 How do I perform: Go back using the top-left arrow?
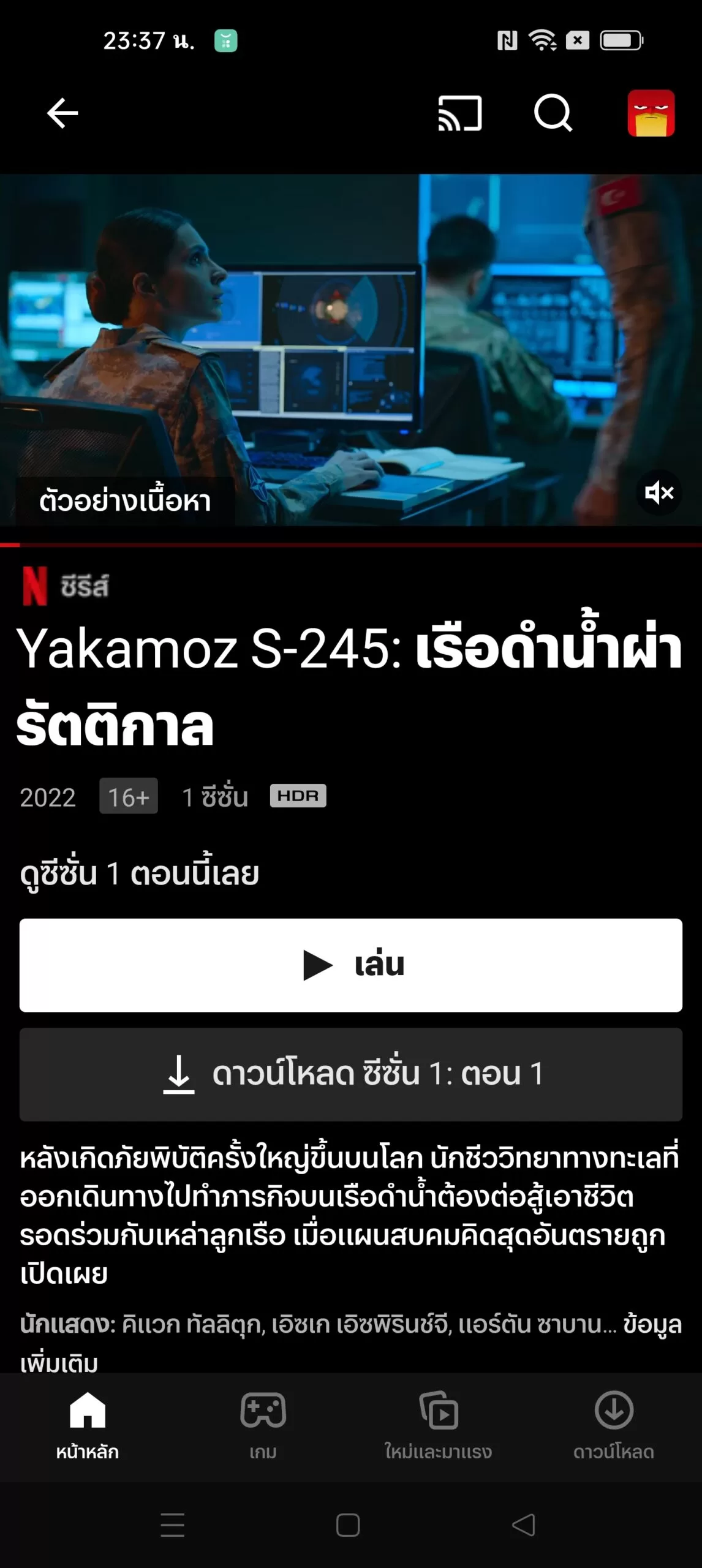(x=62, y=113)
